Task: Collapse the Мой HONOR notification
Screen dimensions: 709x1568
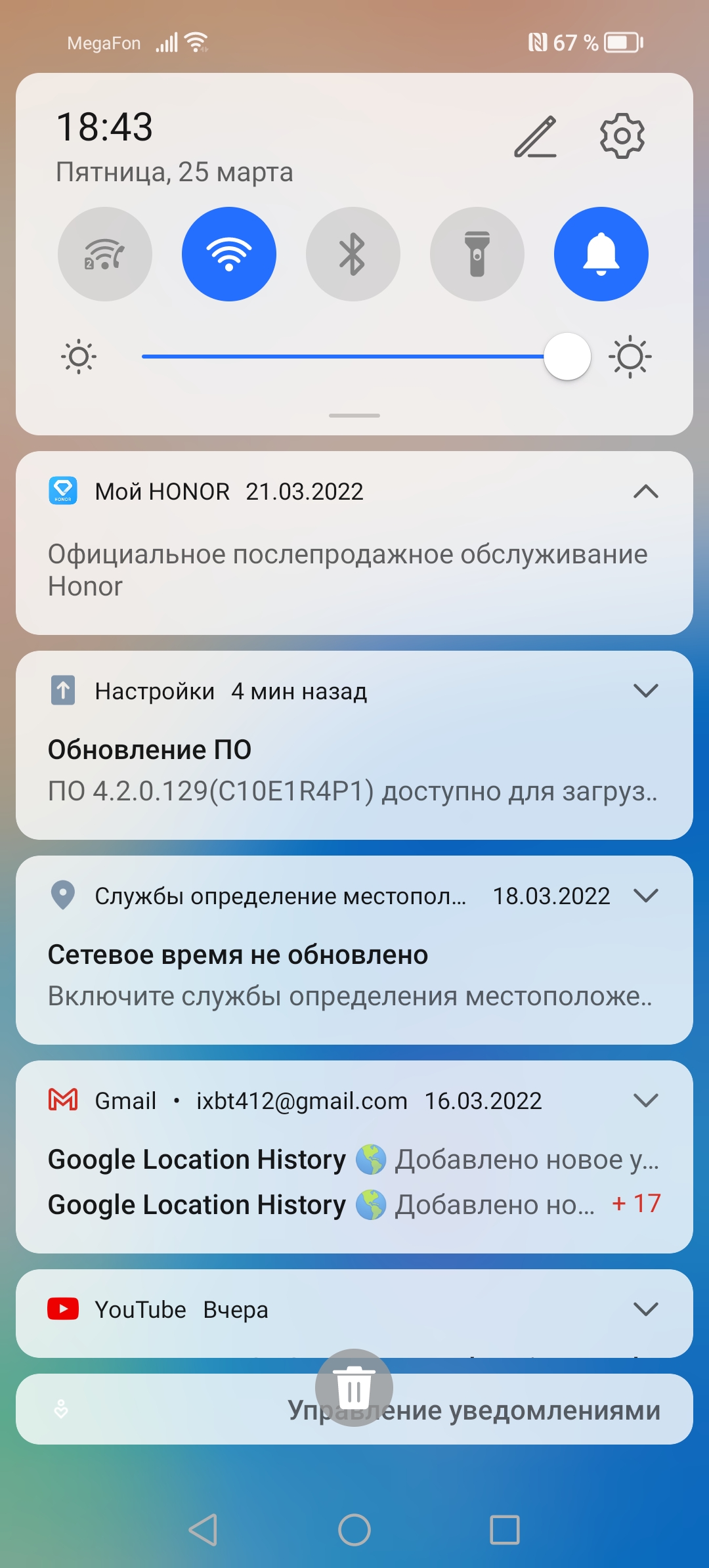Action: [646, 491]
